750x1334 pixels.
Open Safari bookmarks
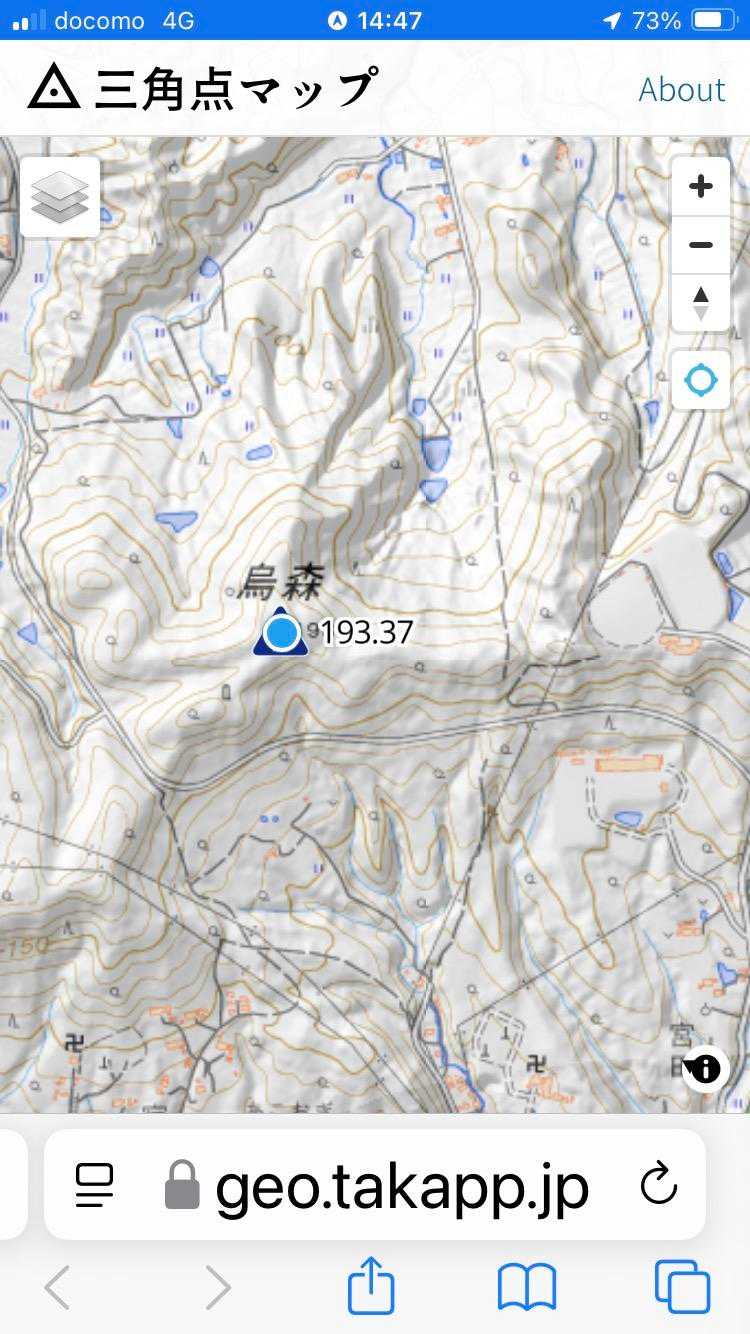tap(527, 1288)
